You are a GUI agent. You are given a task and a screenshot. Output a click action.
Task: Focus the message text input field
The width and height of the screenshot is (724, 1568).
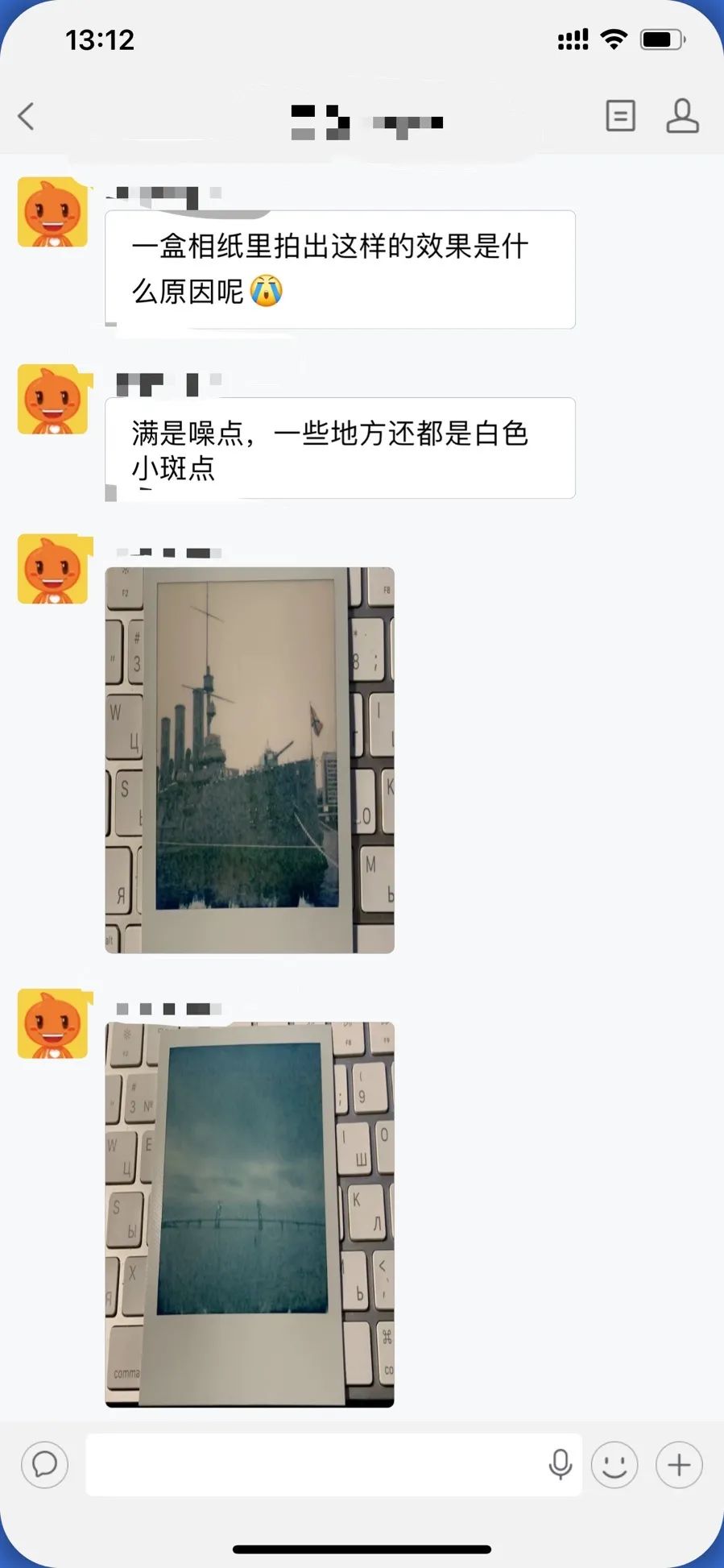click(x=314, y=1464)
